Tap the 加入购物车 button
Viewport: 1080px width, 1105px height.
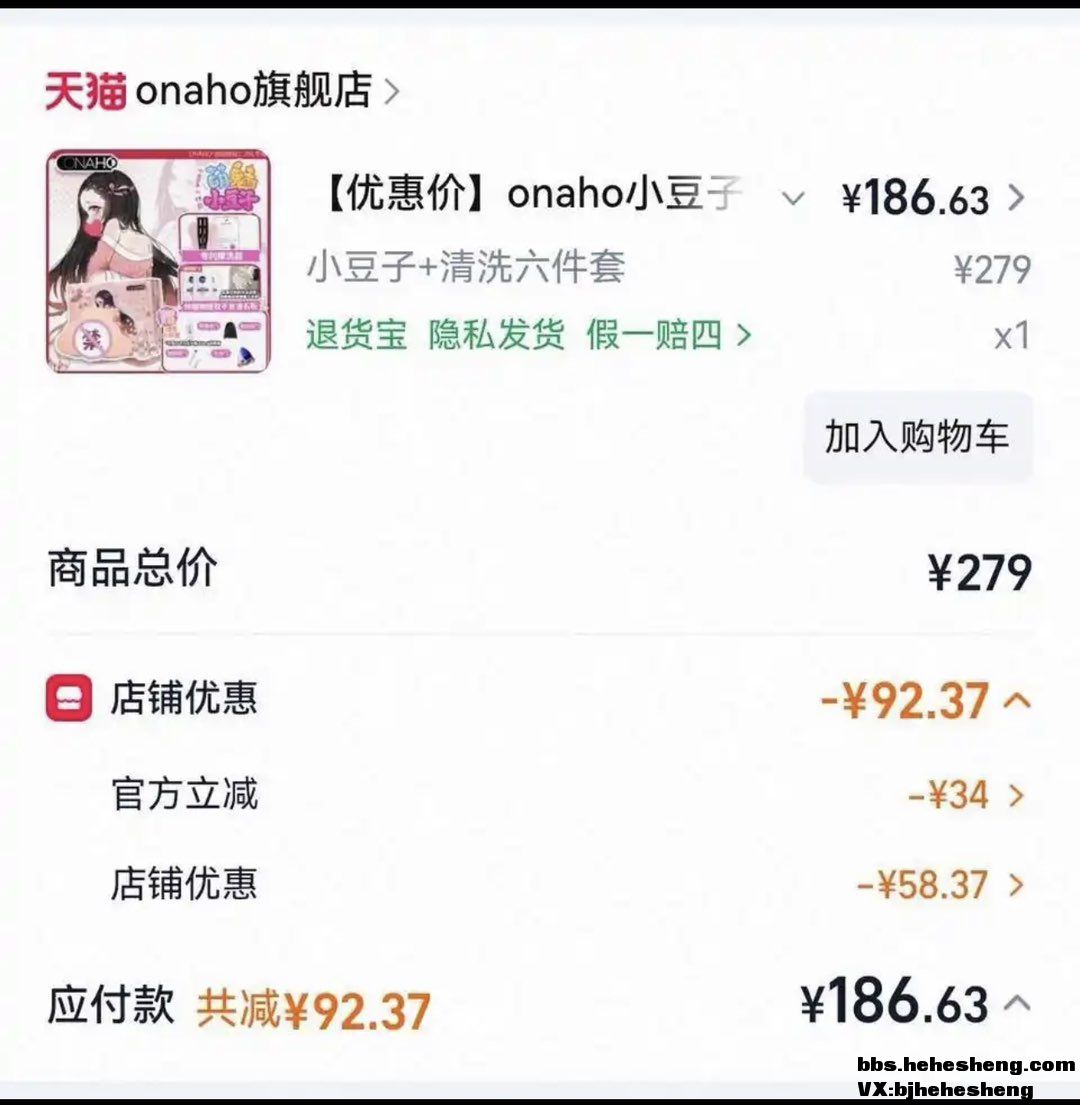917,437
